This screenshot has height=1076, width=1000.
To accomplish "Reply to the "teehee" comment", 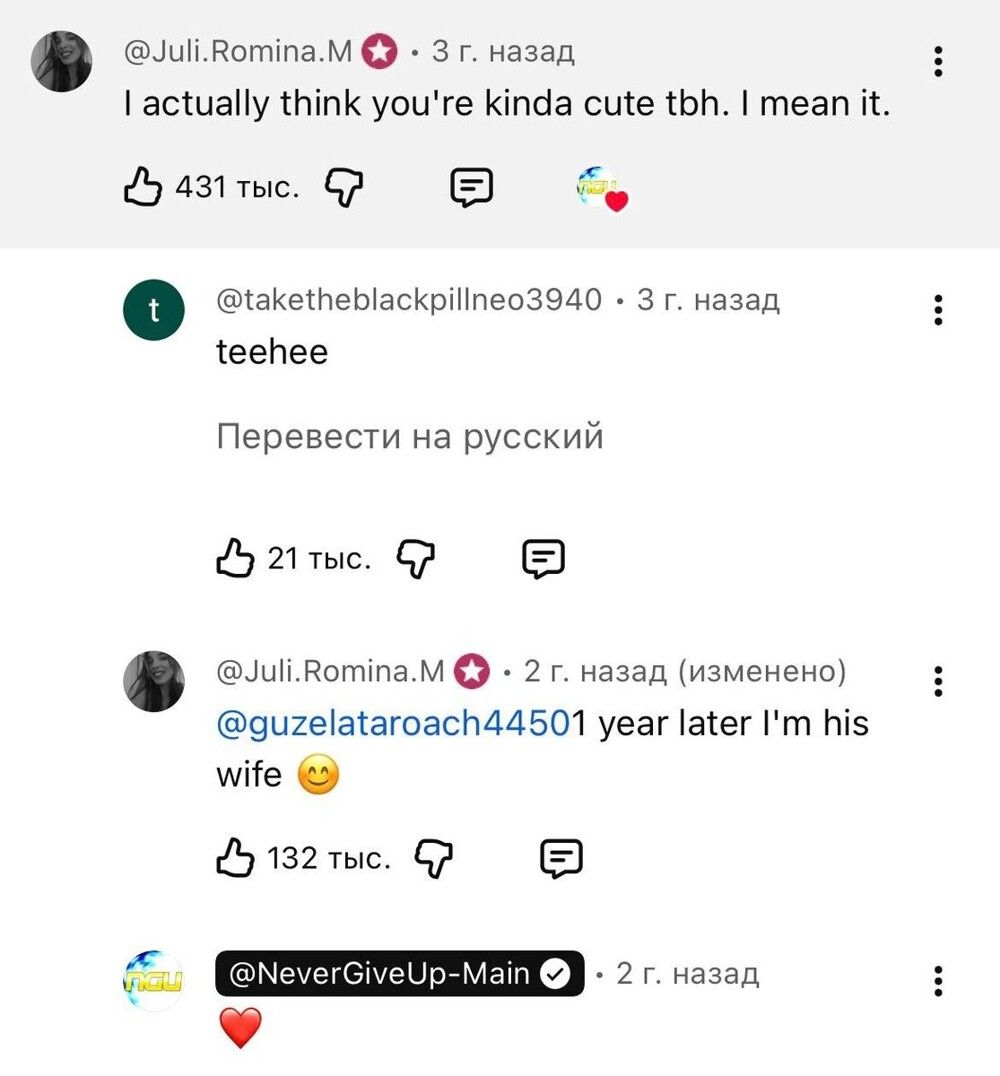I will (544, 558).
